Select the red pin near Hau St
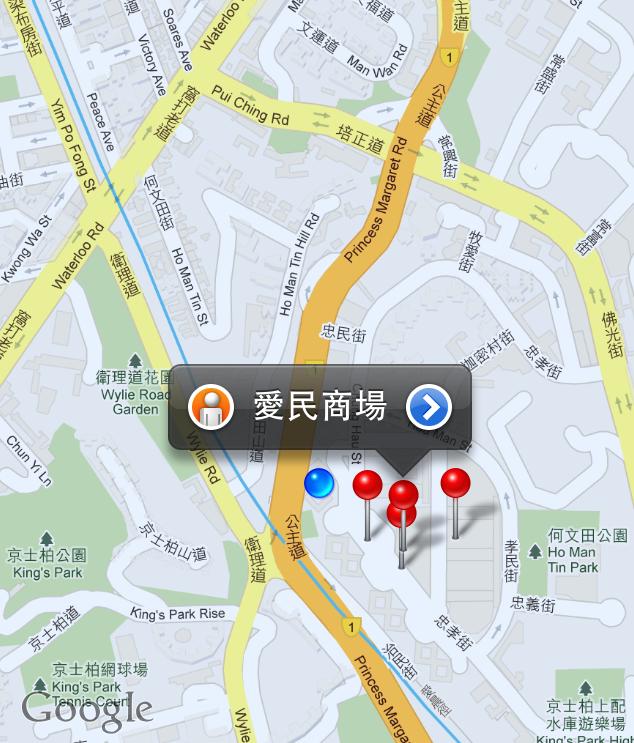 pos(368,487)
